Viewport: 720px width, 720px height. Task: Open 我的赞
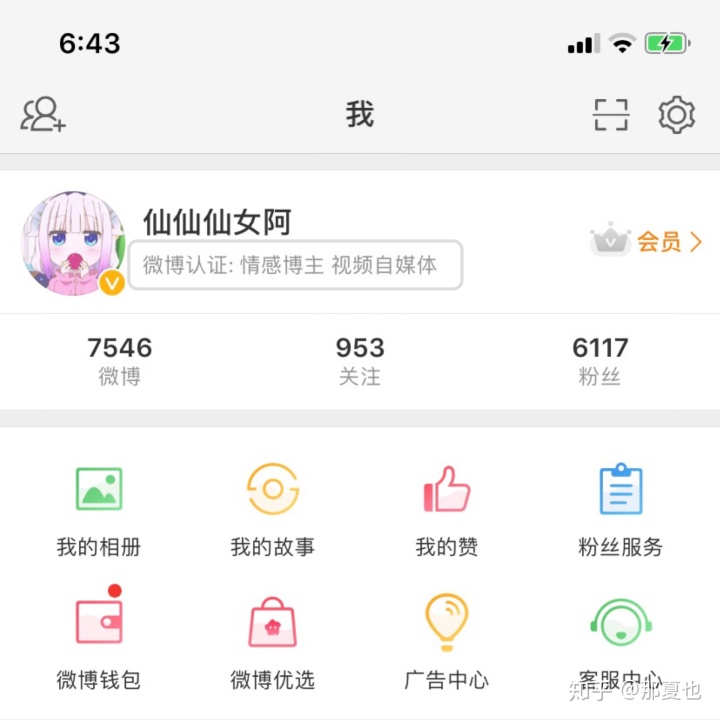tap(447, 508)
